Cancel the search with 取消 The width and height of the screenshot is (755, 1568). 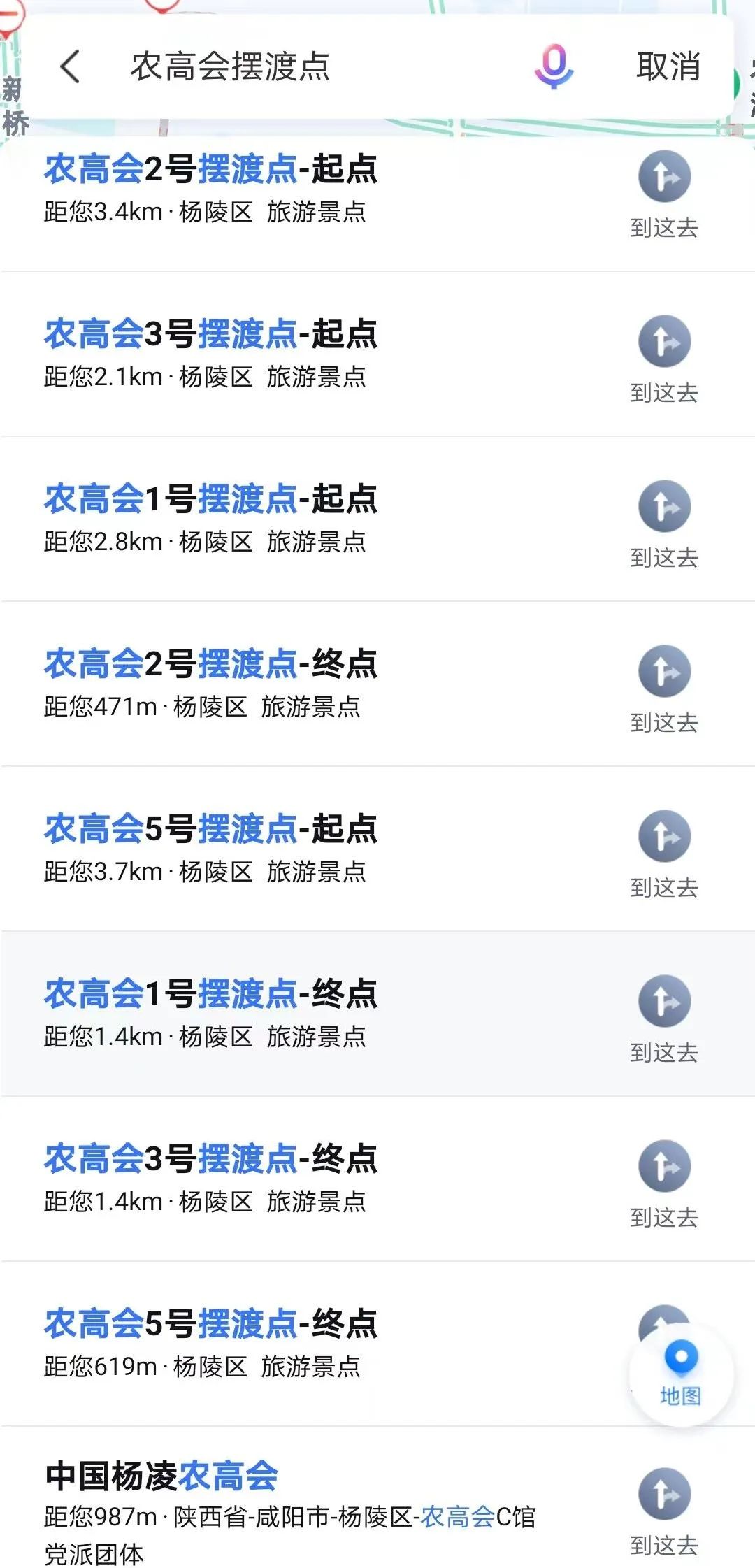(668, 67)
